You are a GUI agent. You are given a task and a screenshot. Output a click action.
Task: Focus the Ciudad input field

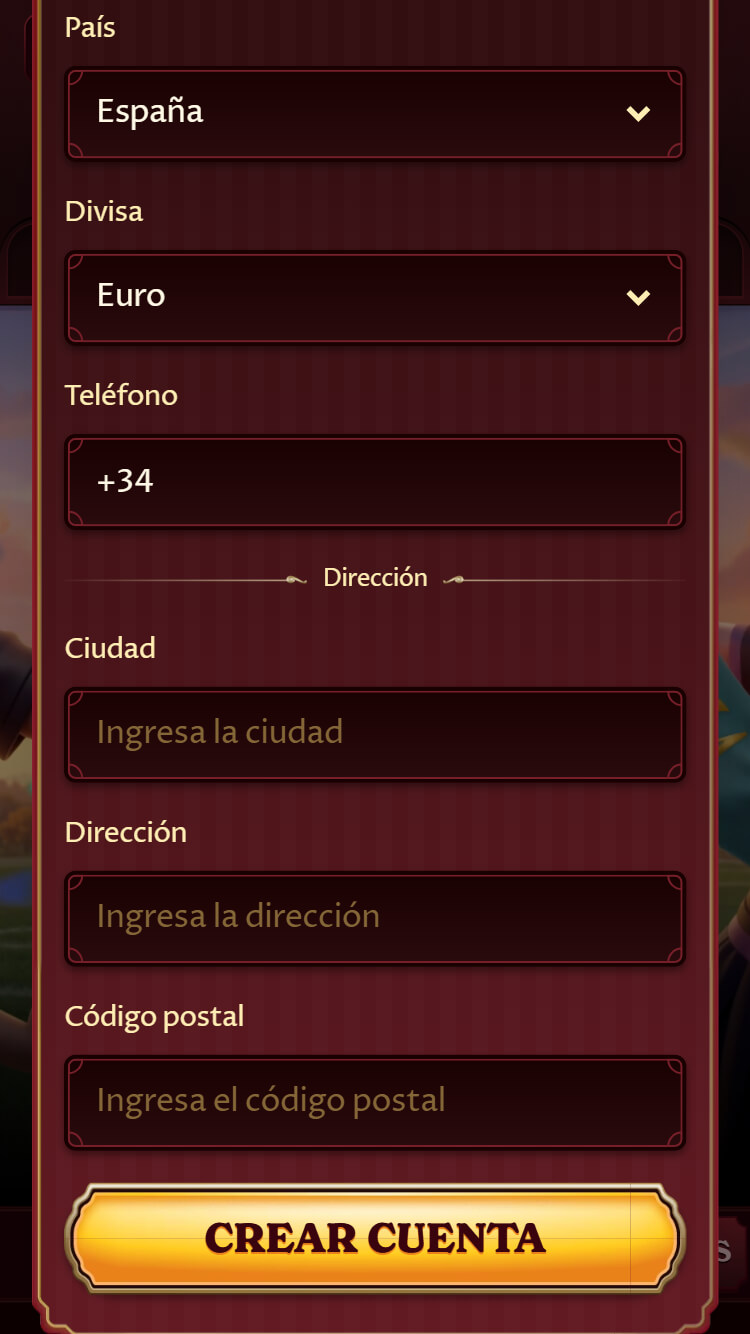point(374,733)
